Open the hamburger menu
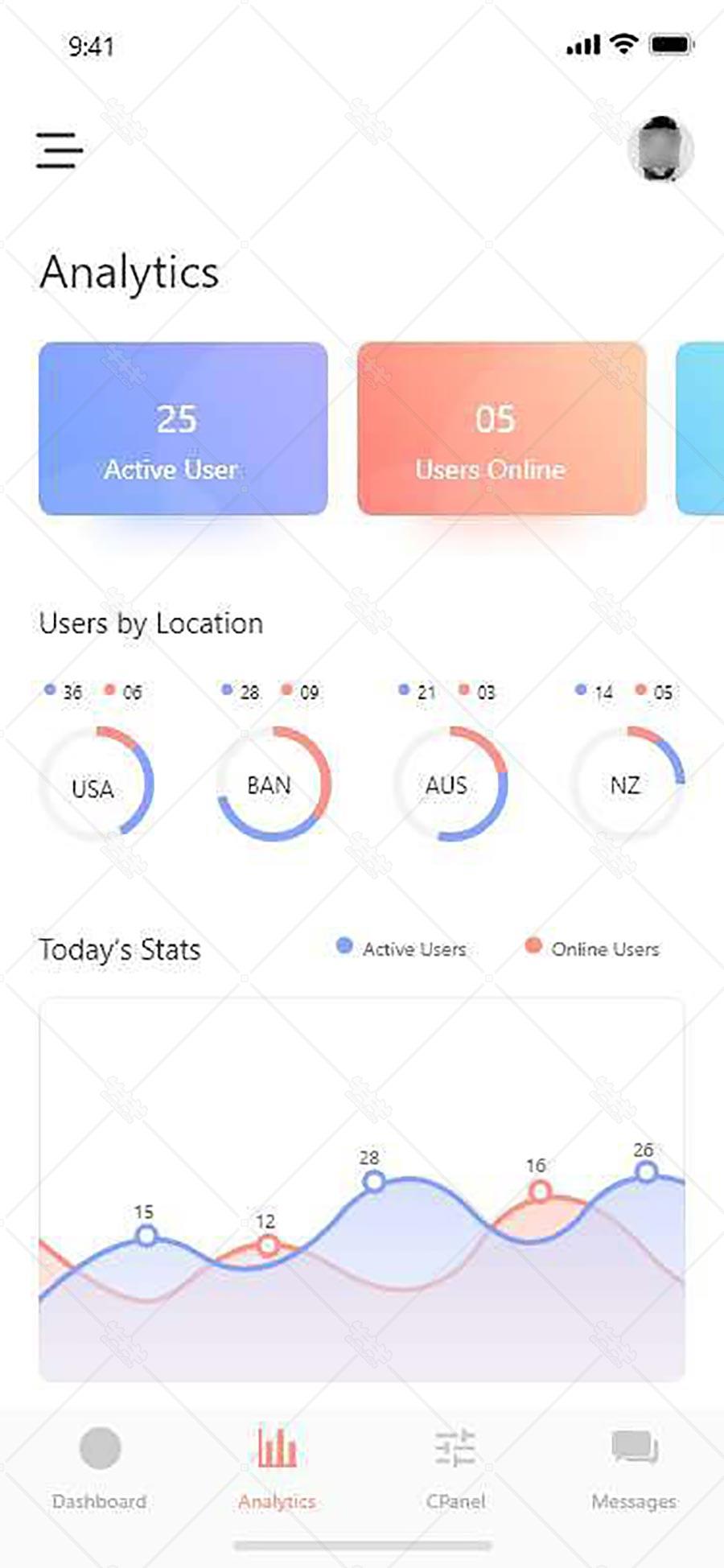 tap(60, 150)
